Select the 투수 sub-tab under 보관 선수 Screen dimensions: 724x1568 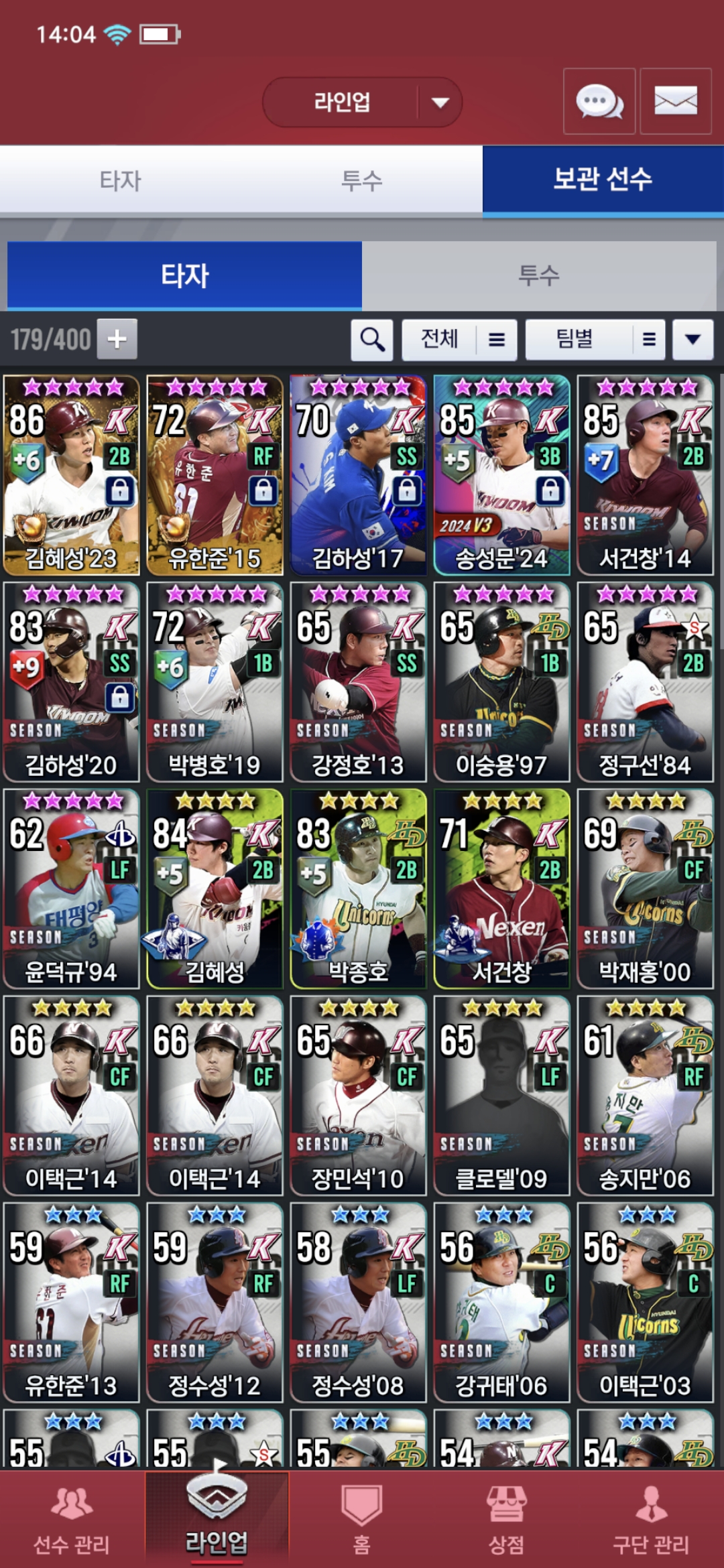coord(539,275)
